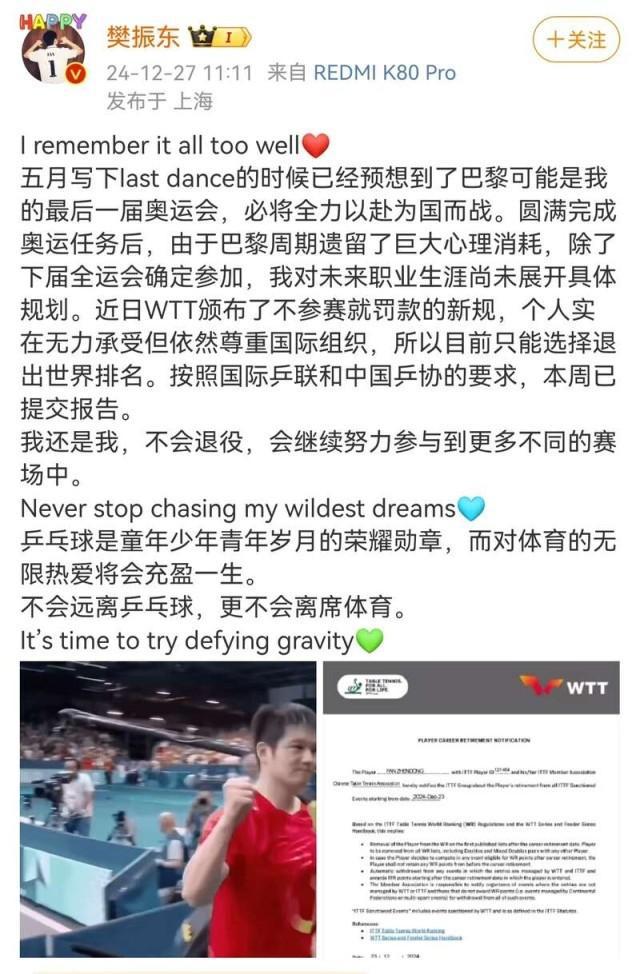Viewport: 640px width, 974px height.
Task: Open 樊振东's profile avatar
Action: point(53,53)
